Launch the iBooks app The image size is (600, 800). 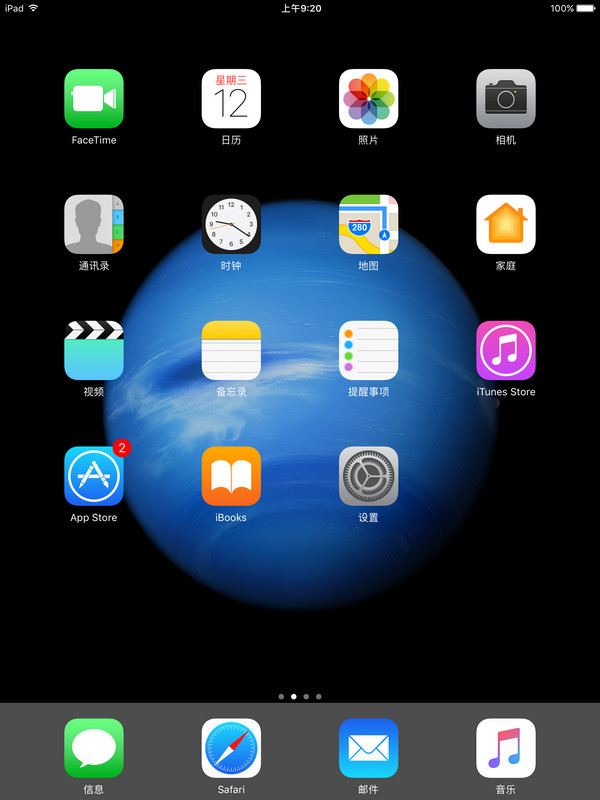(231, 476)
